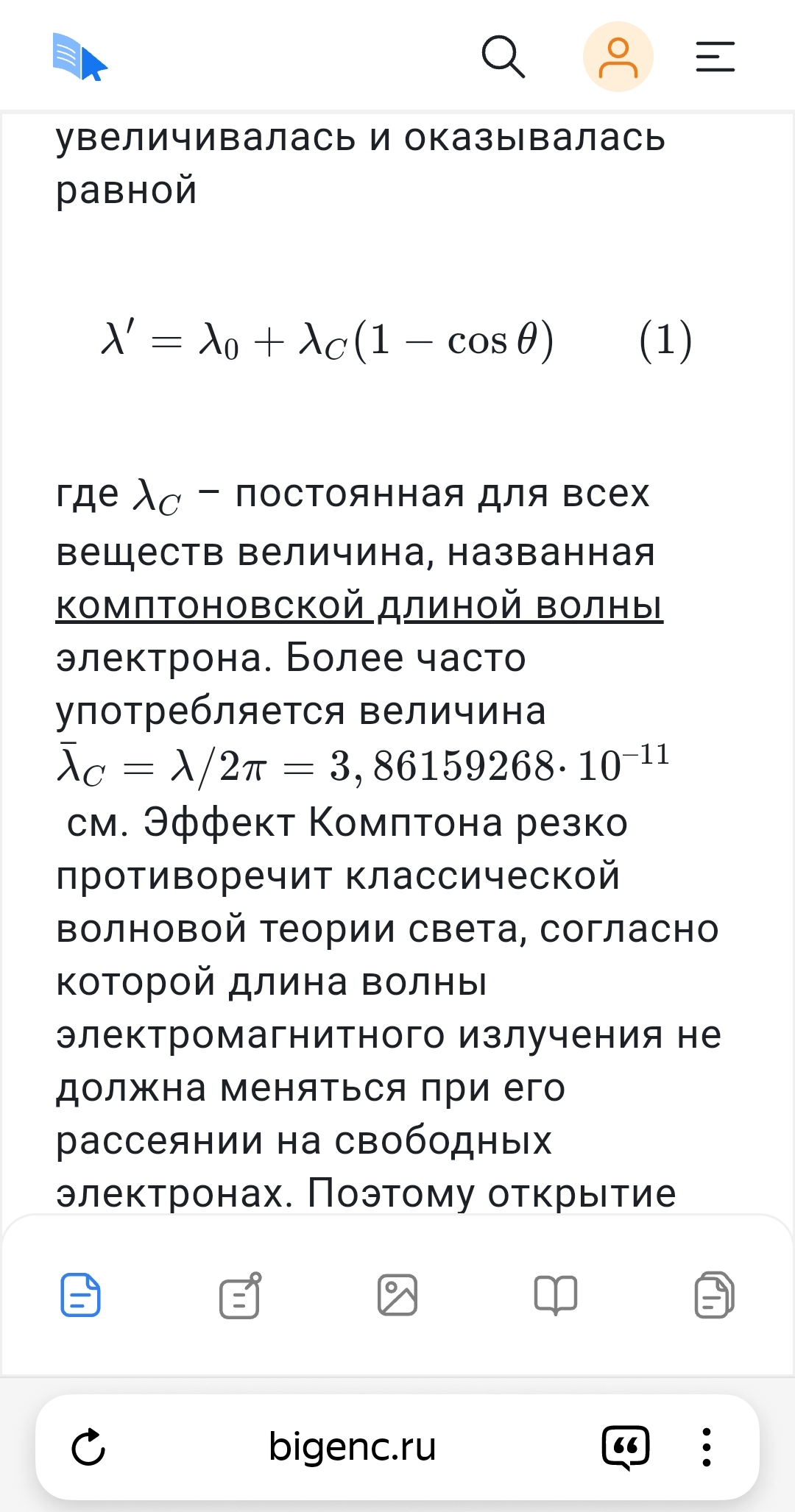
Task: Open the user profile icon
Action: pos(618,57)
